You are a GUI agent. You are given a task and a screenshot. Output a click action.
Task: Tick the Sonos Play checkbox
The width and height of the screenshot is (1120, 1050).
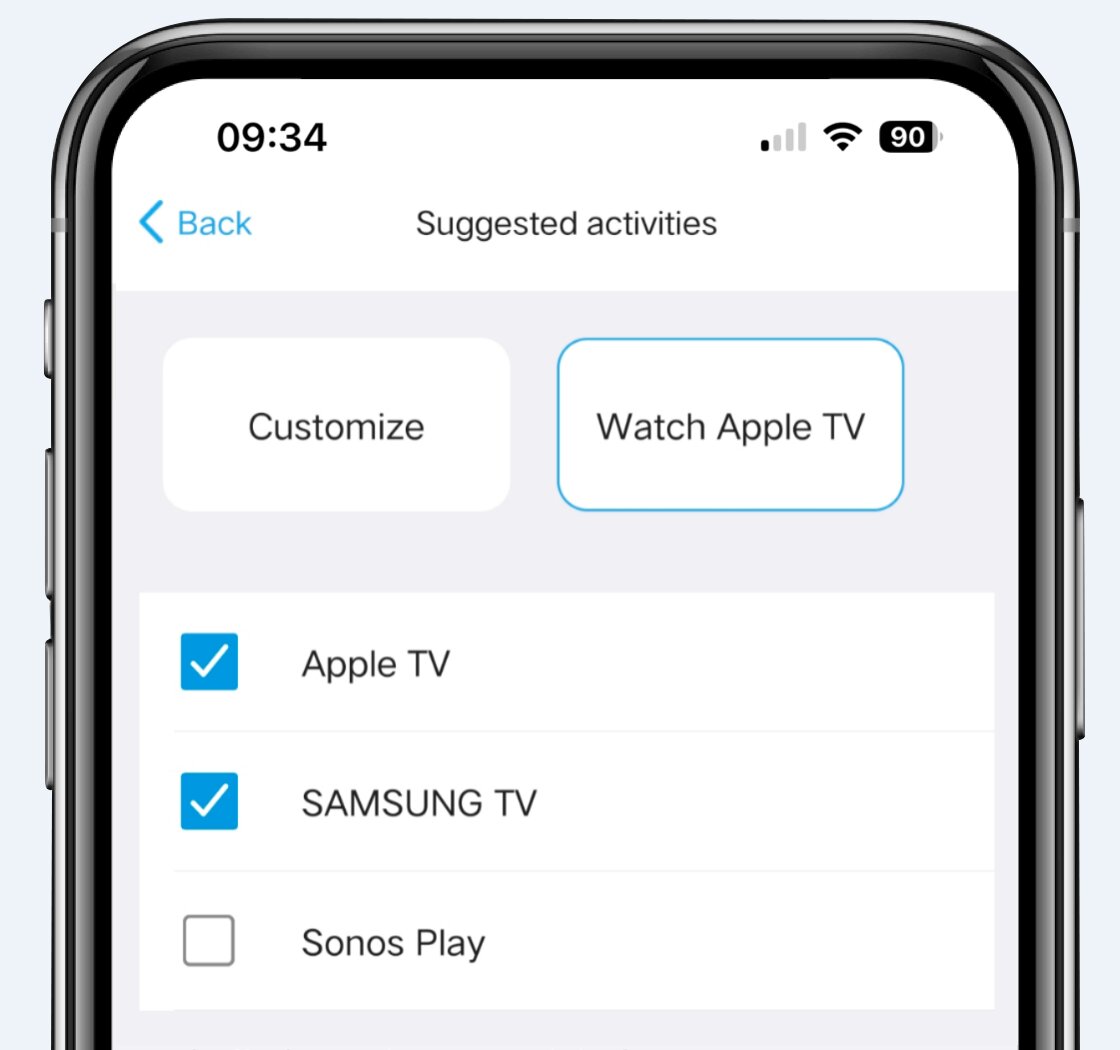click(x=209, y=941)
